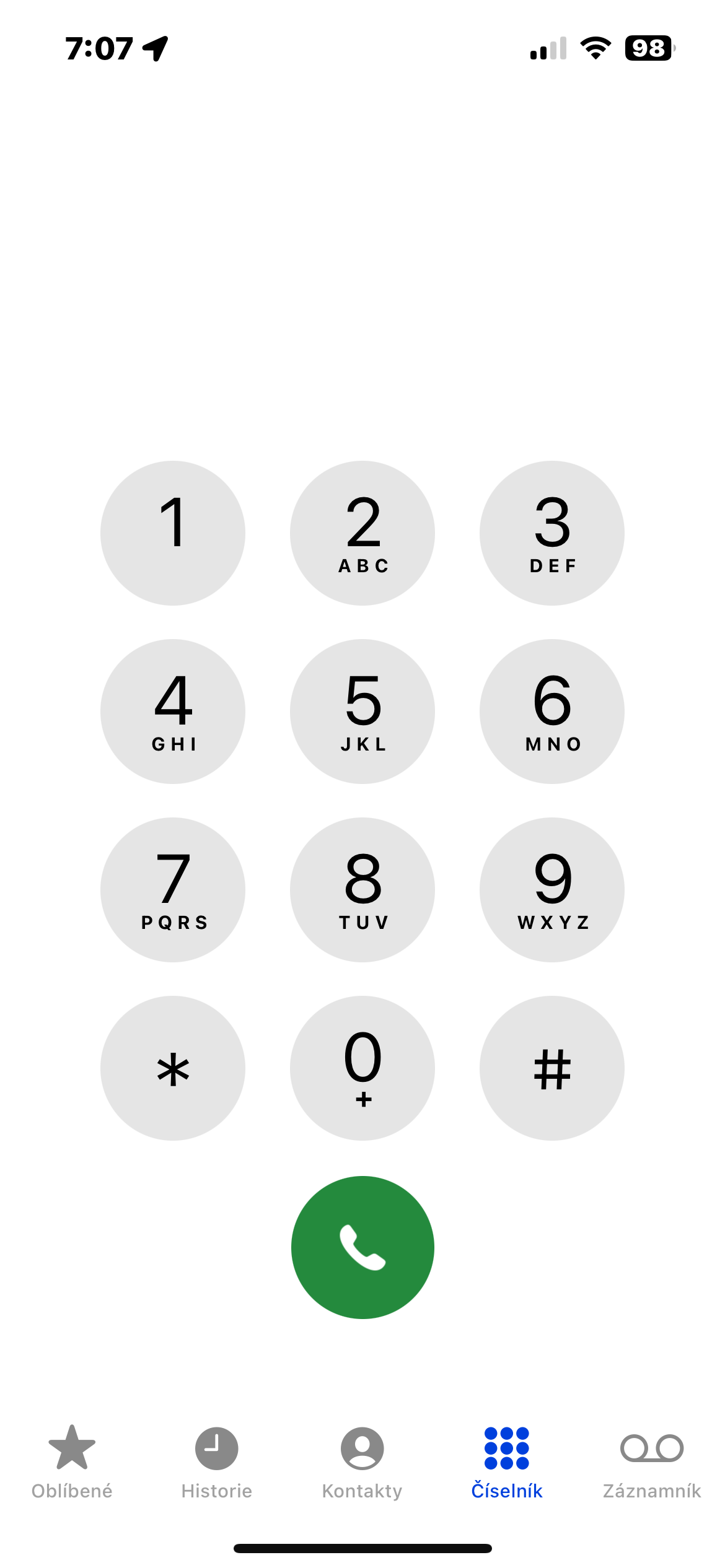Switch to the Oblíbené tab
Screen dimensions: 725x1568
(72, 1461)
